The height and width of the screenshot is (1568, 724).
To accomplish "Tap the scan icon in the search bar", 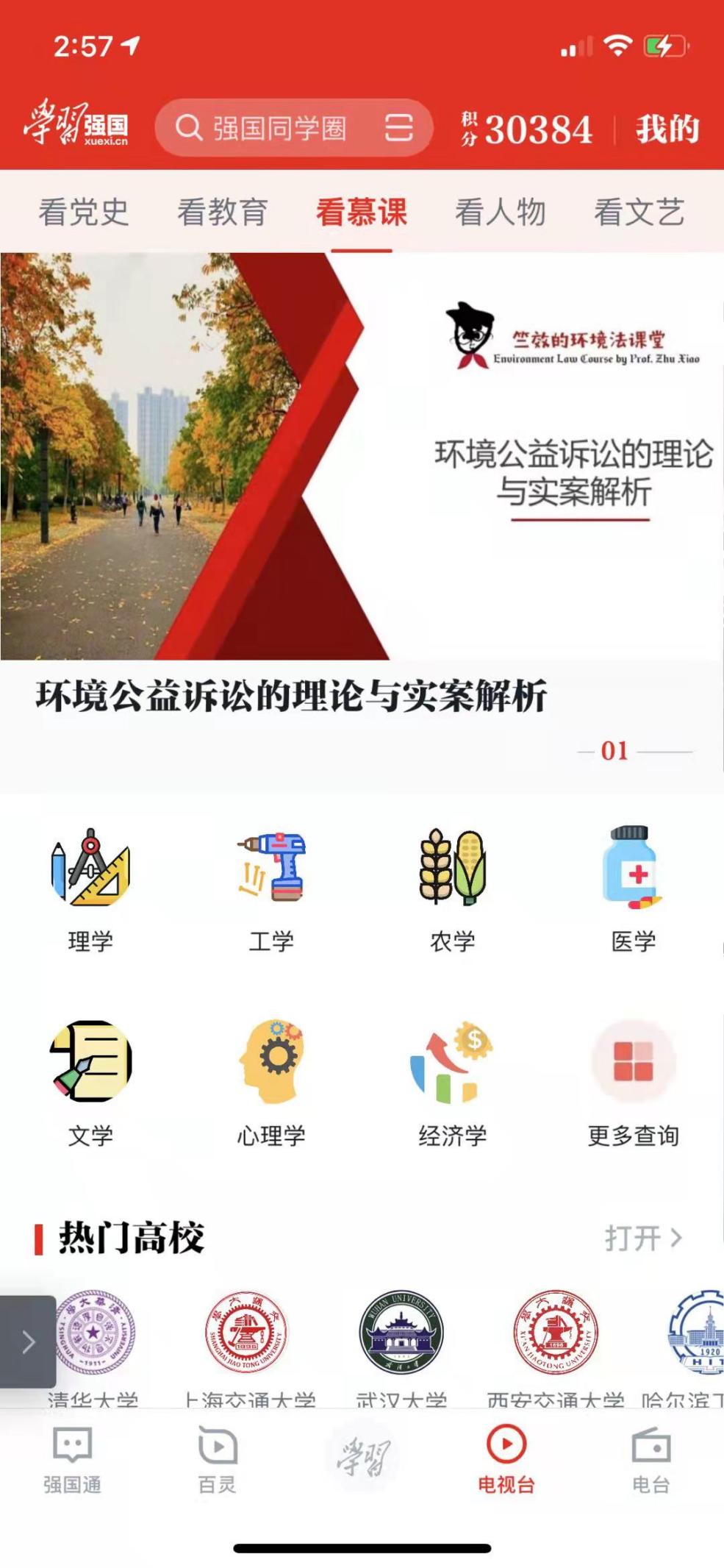I will [398, 128].
